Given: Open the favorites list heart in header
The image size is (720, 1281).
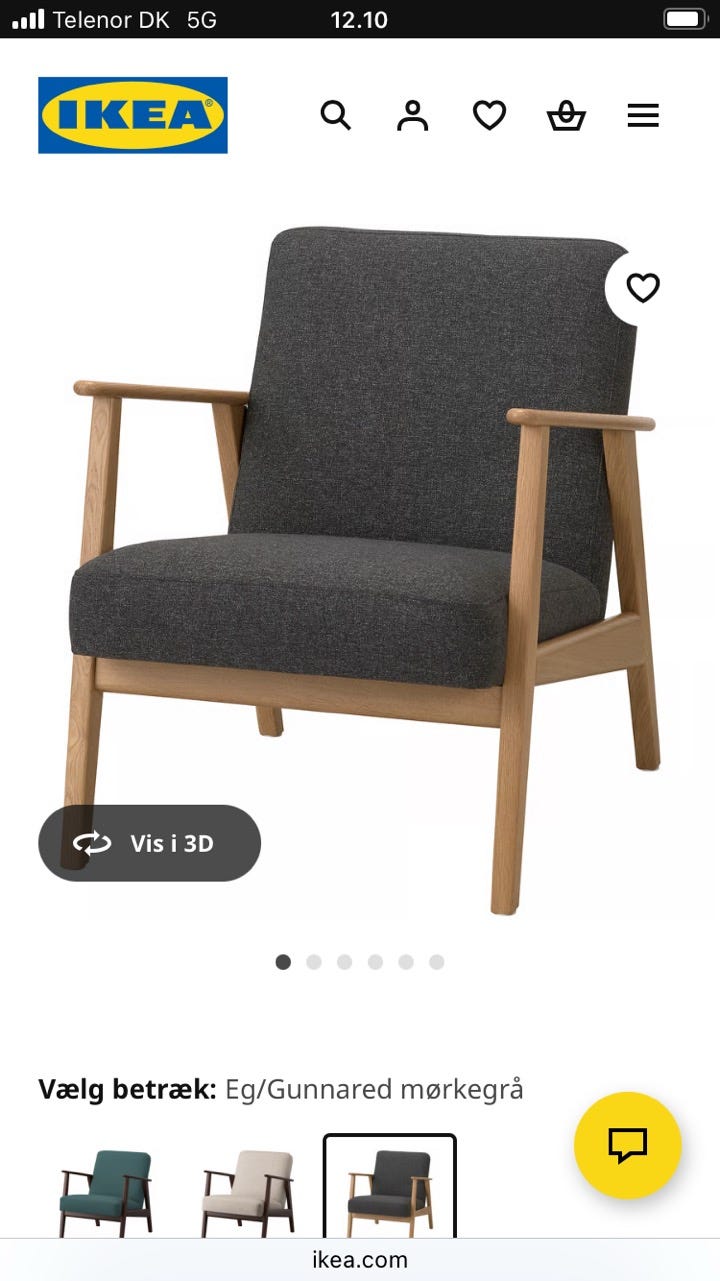Looking at the screenshot, I should tap(489, 116).
